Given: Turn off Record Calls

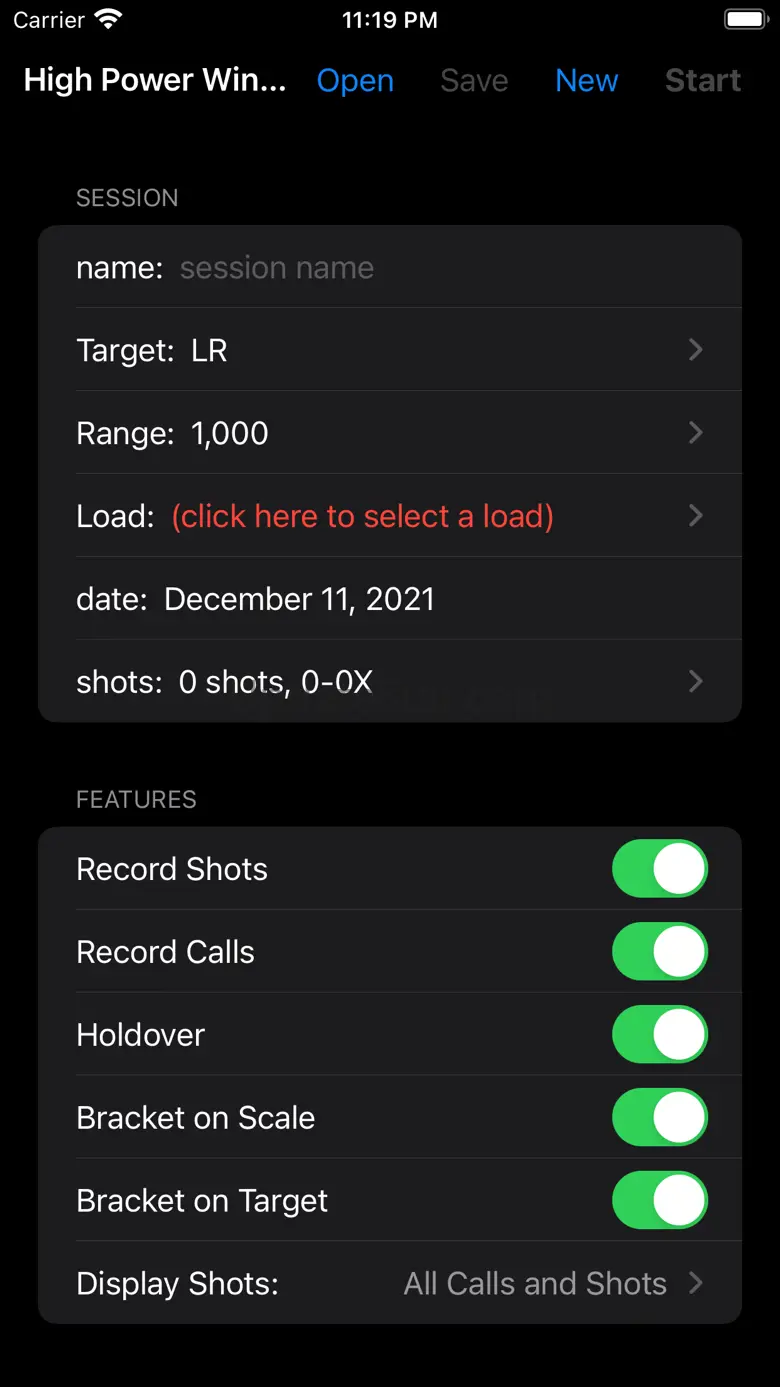Looking at the screenshot, I should pyautogui.click(x=659, y=952).
